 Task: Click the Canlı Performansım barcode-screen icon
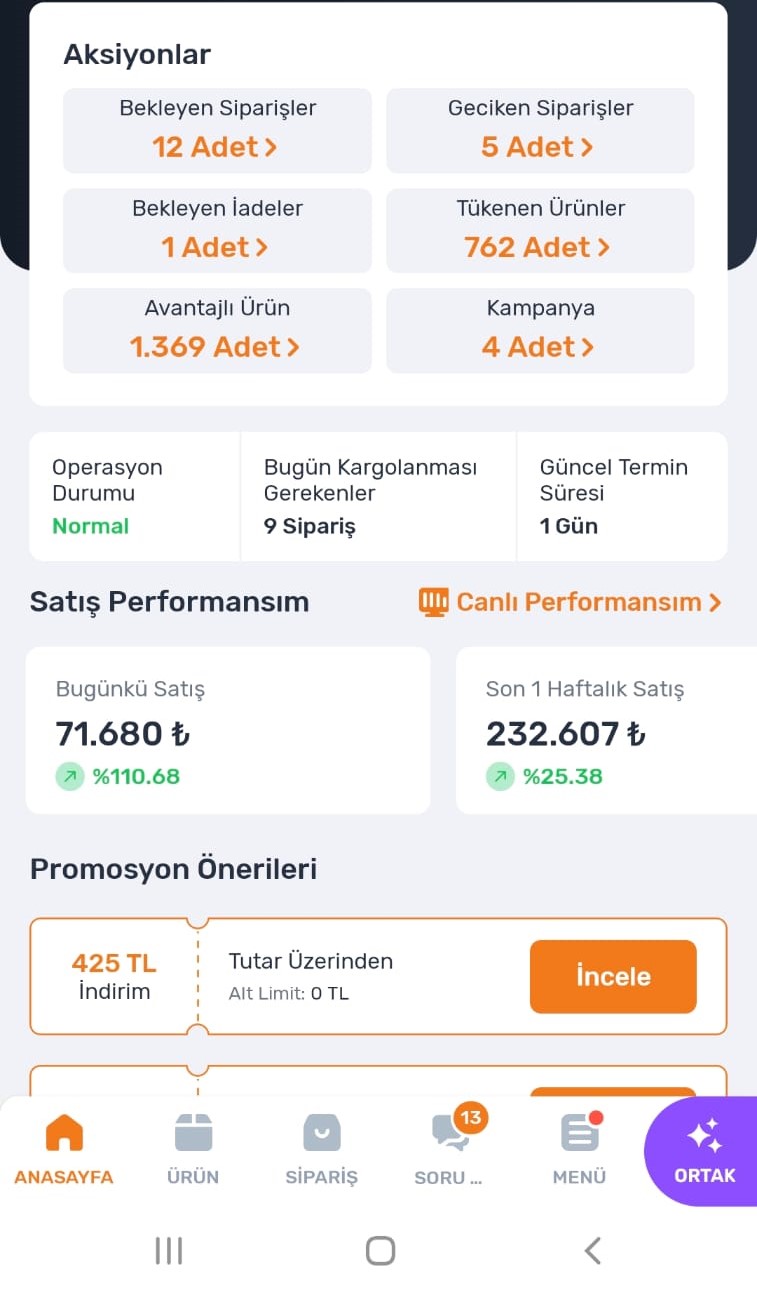coord(433,601)
